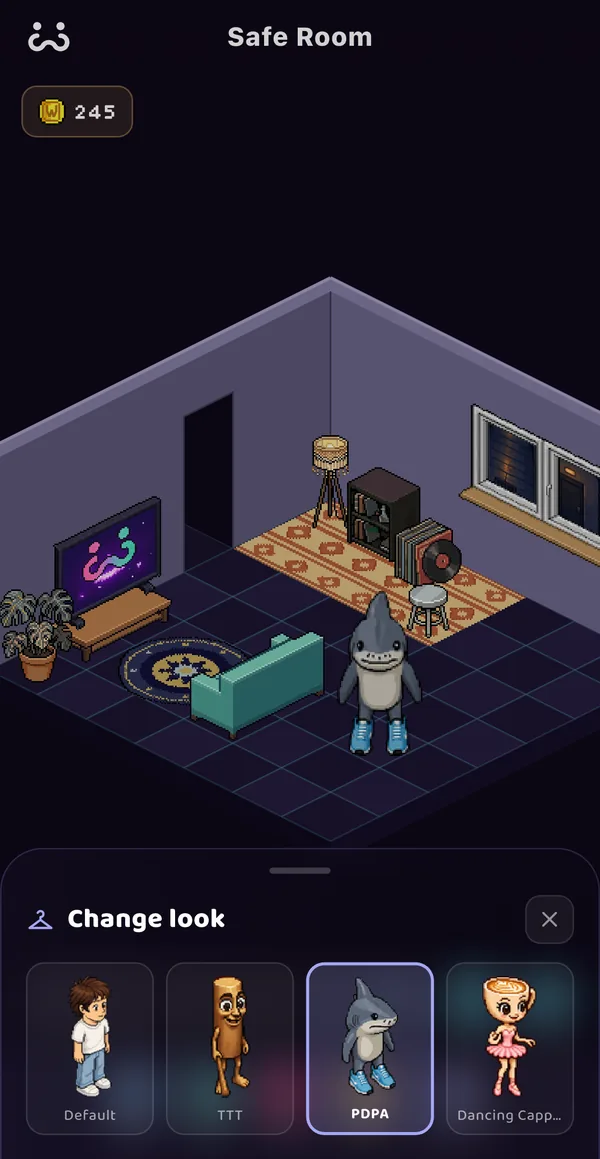Choose the TTT character look
600x1159 pixels.
(230, 1048)
